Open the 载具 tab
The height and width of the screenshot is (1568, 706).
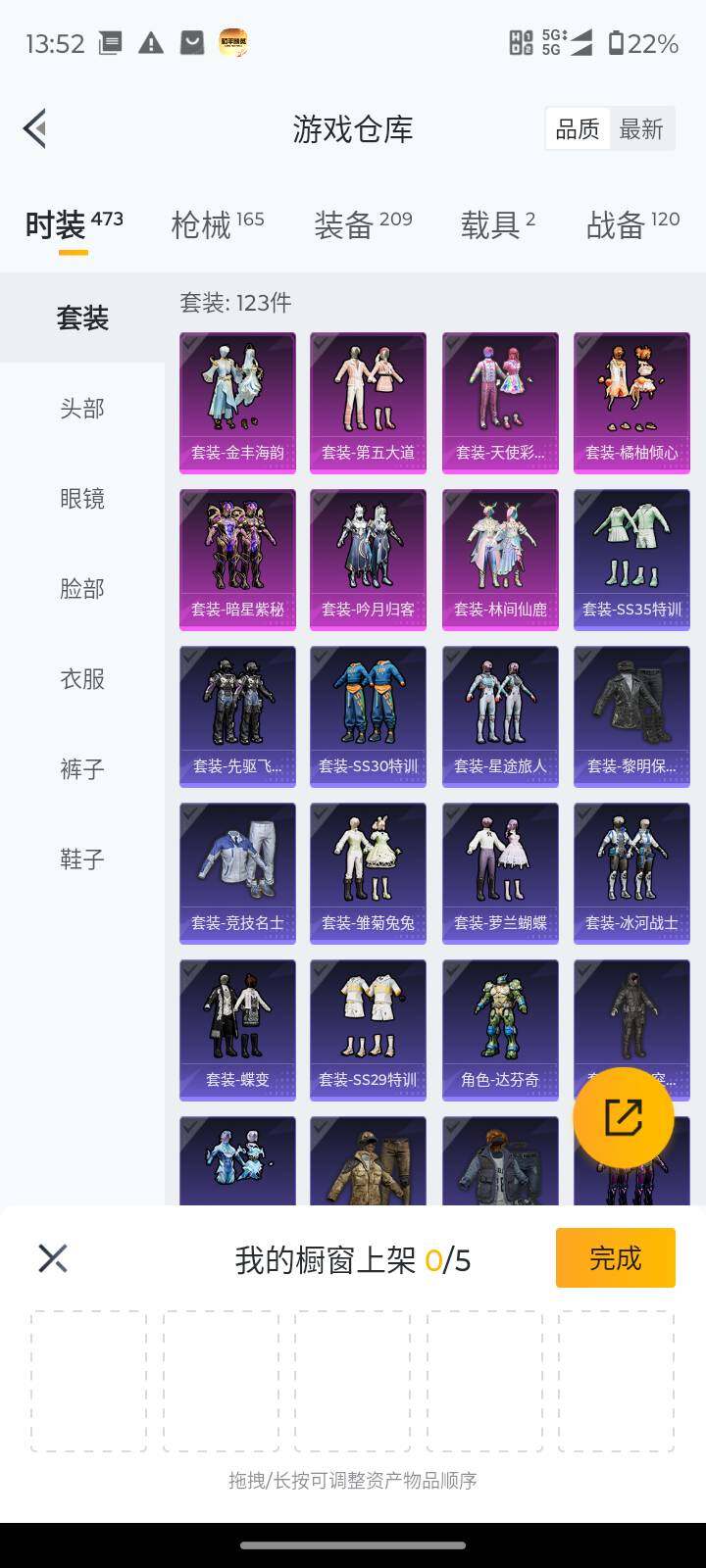[497, 224]
